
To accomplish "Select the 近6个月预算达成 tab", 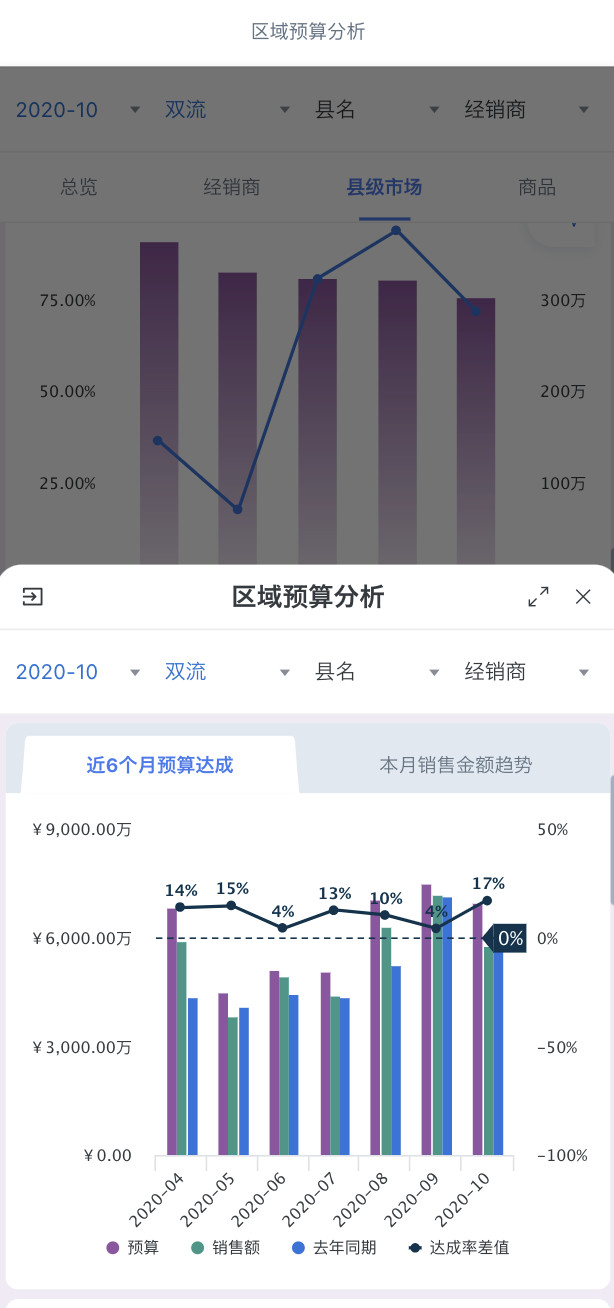I will pos(159,766).
